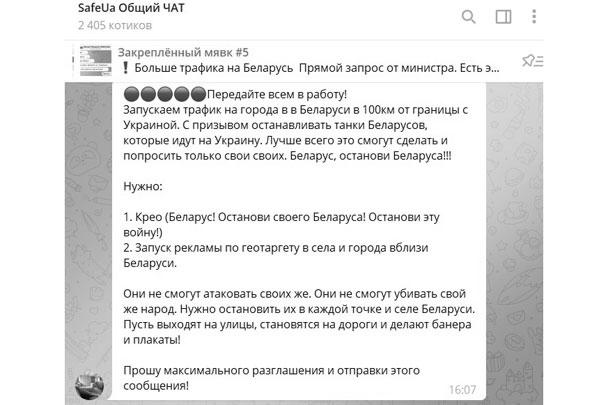Toggle the side panel view
Image resolution: width=608 pixels, height=405 pixels.
[503, 17]
